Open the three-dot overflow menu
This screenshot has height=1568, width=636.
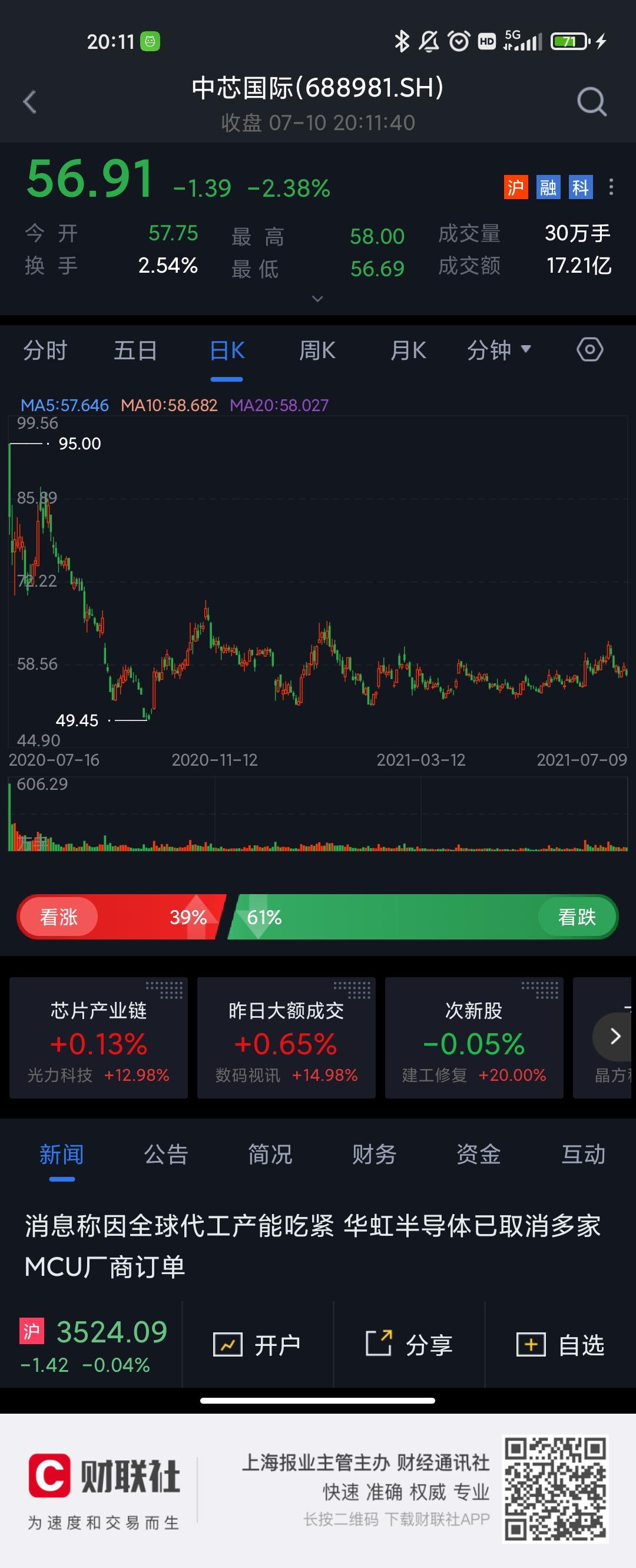(611, 187)
